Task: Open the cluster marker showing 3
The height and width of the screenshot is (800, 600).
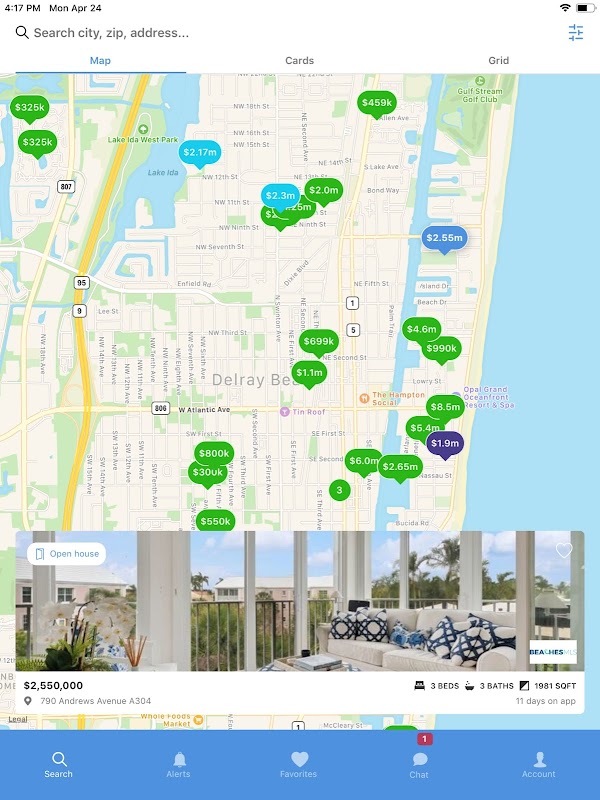Action: click(339, 490)
